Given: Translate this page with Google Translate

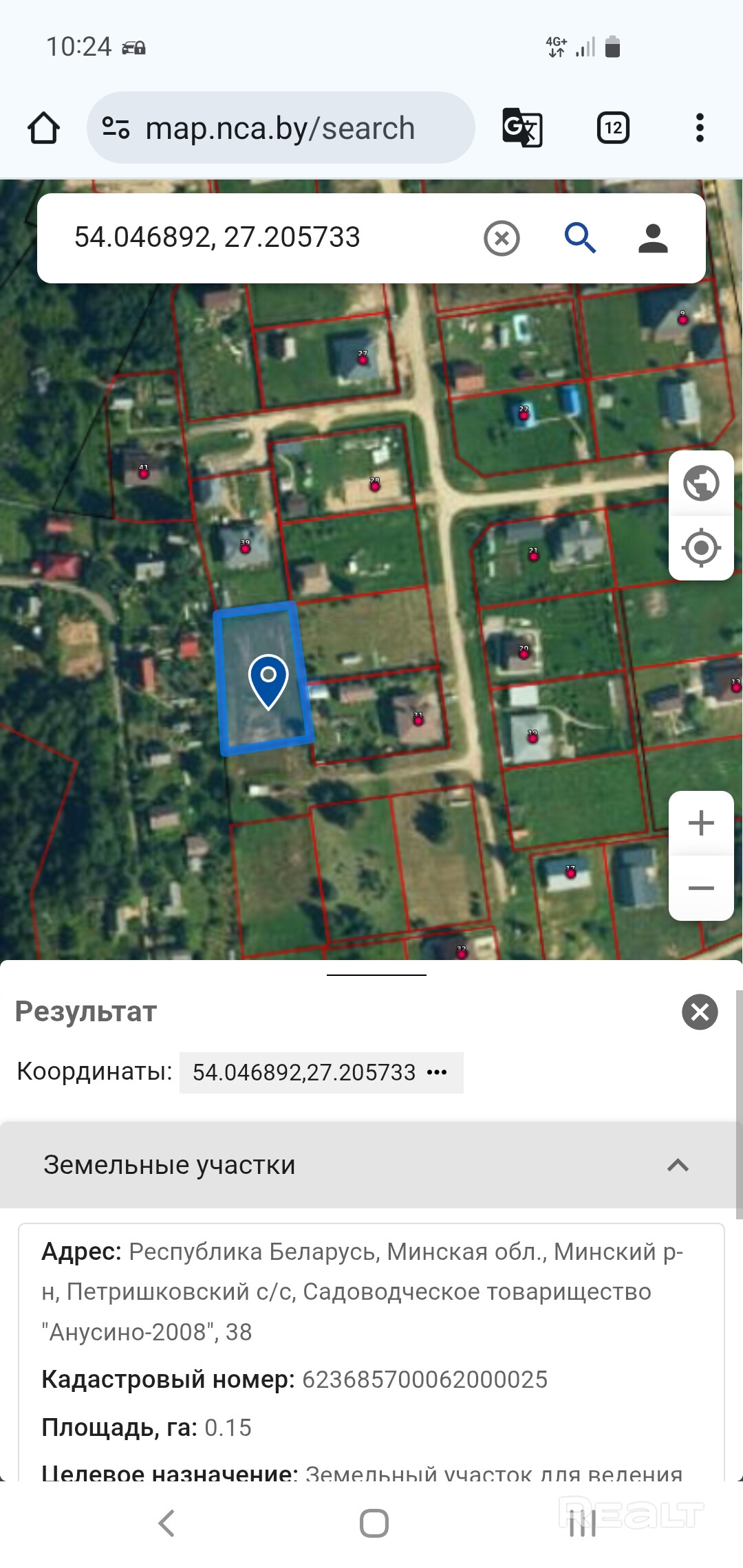Looking at the screenshot, I should click(522, 128).
